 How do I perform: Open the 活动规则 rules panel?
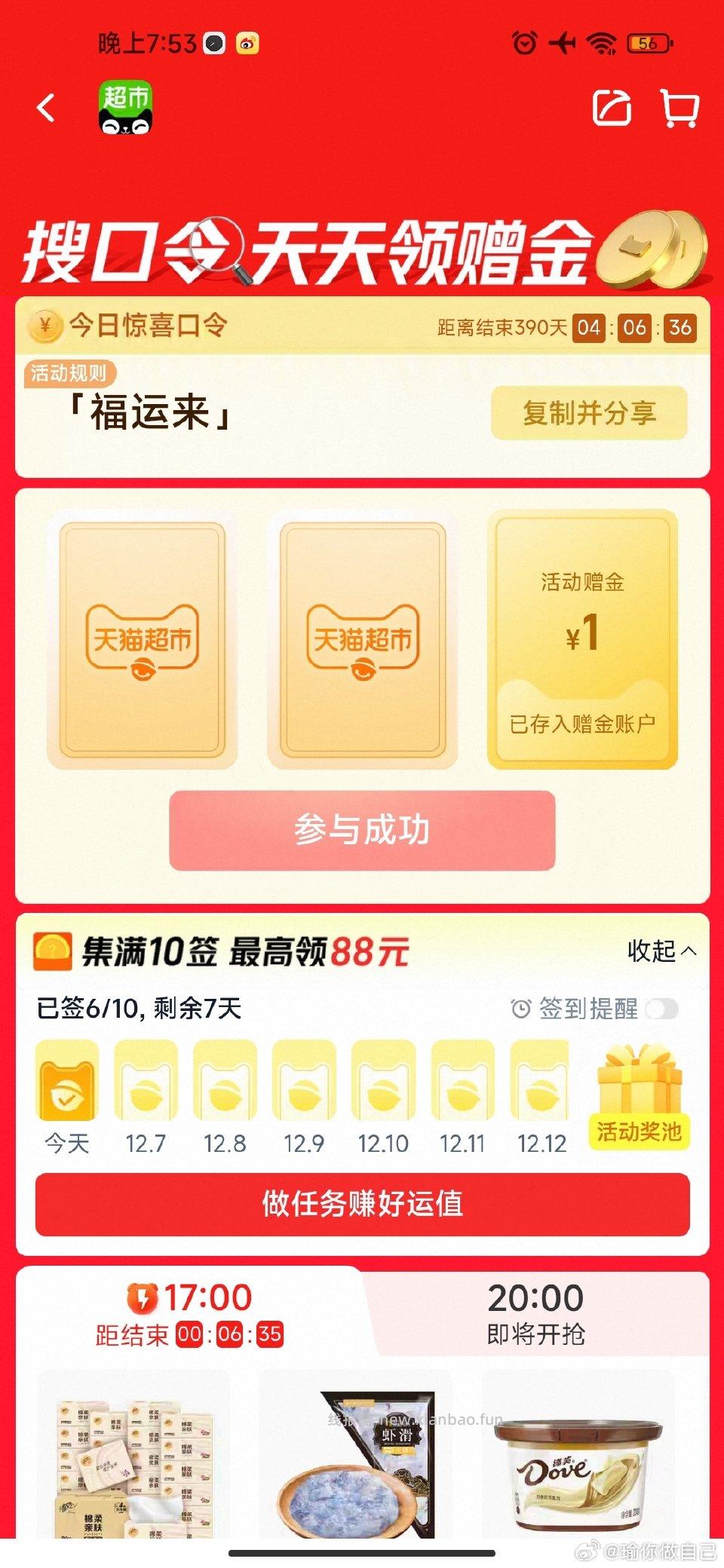(x=68, y=371)
